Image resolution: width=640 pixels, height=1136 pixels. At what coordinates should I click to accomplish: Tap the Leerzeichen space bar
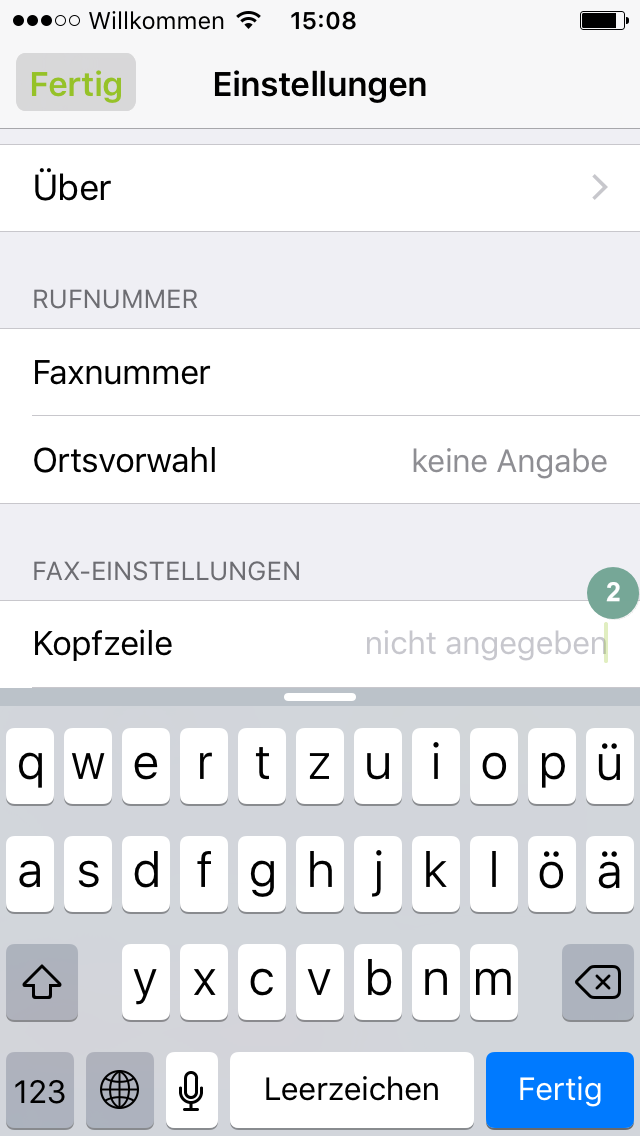[x=352, y=1089]
